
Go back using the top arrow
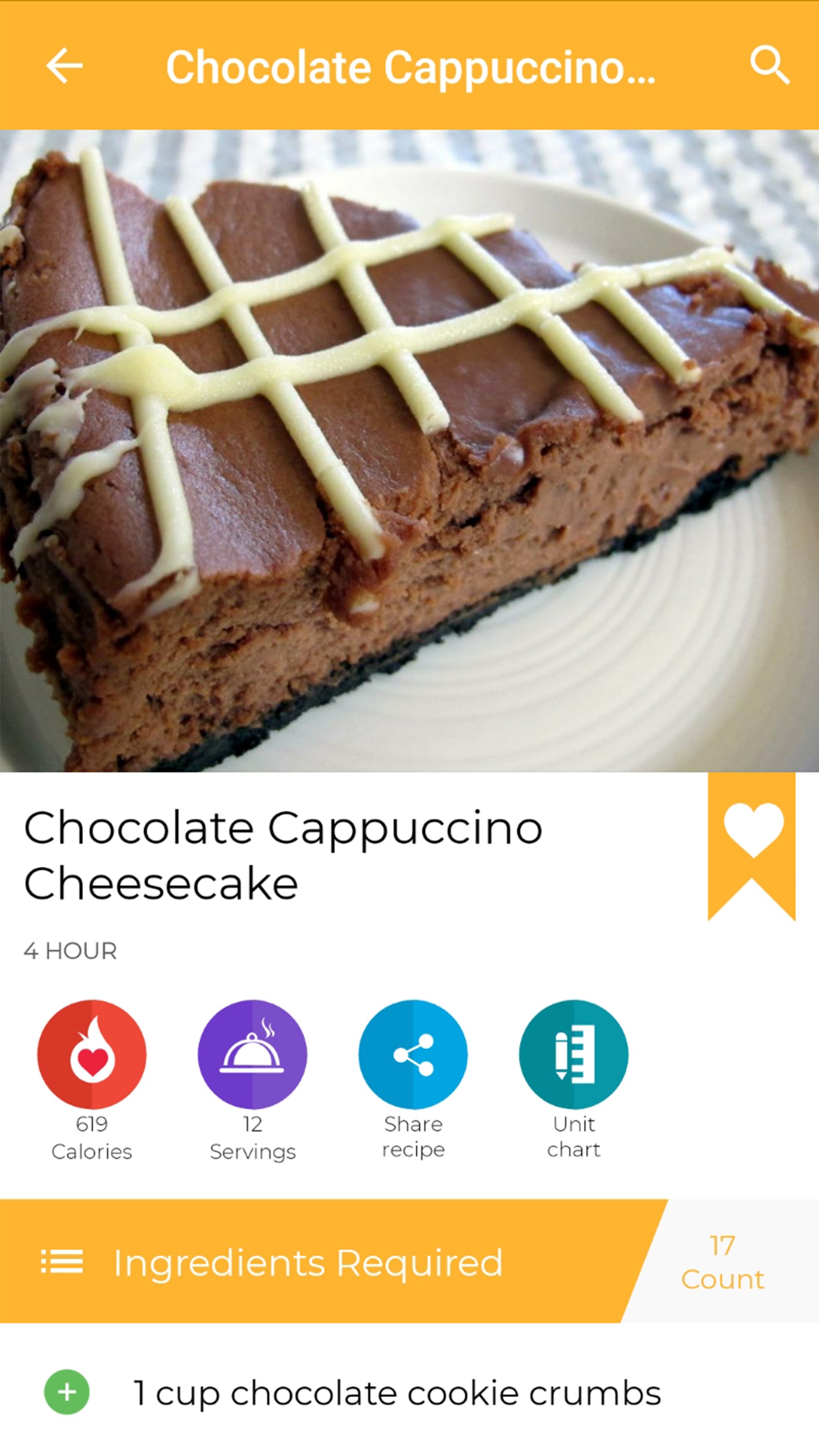(x=65, y=66)
